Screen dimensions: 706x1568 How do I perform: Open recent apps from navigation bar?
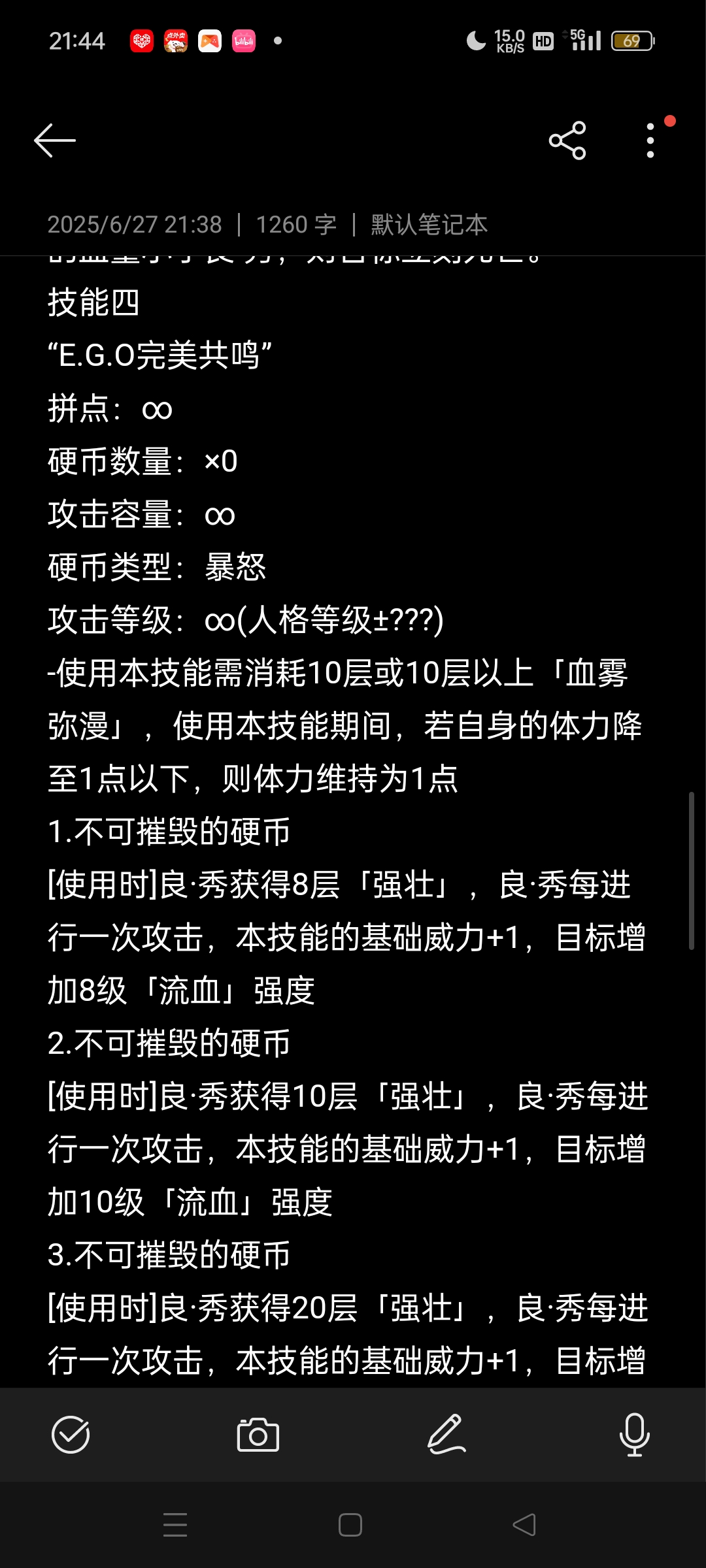pos(175,1525)
